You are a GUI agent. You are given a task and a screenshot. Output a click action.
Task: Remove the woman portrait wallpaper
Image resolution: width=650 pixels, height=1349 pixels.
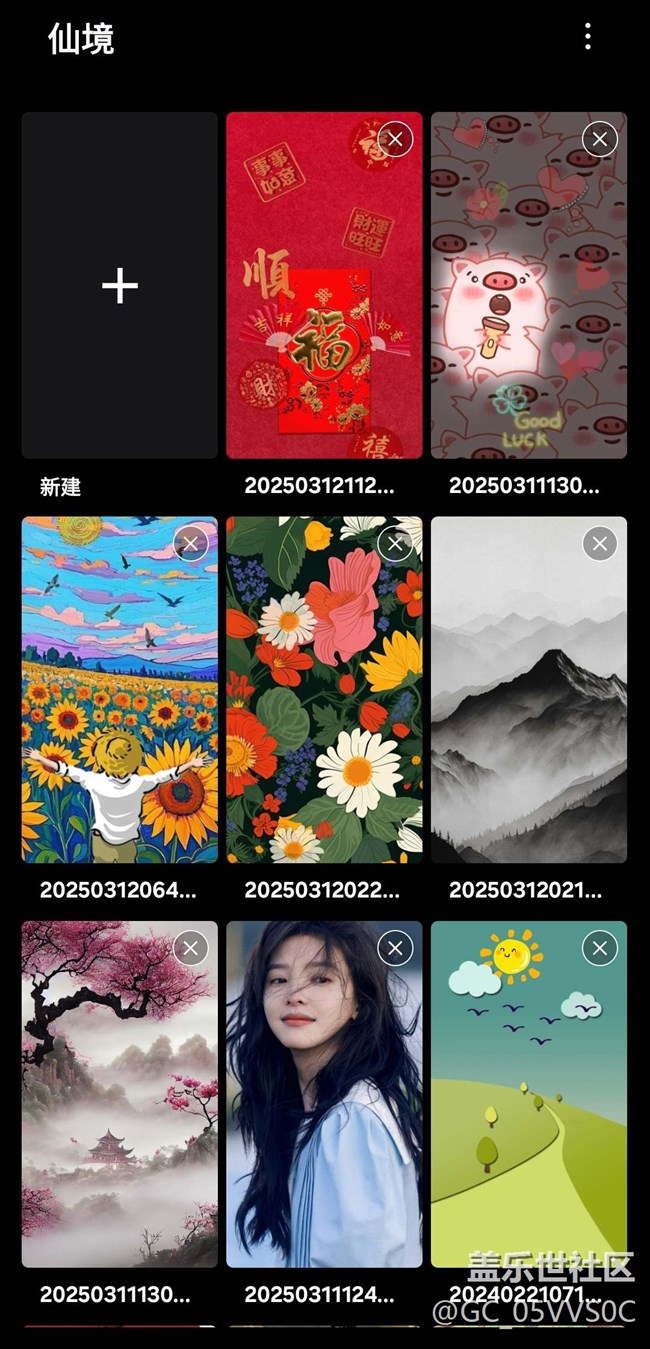pyautogui.click(x=396, y=948)
